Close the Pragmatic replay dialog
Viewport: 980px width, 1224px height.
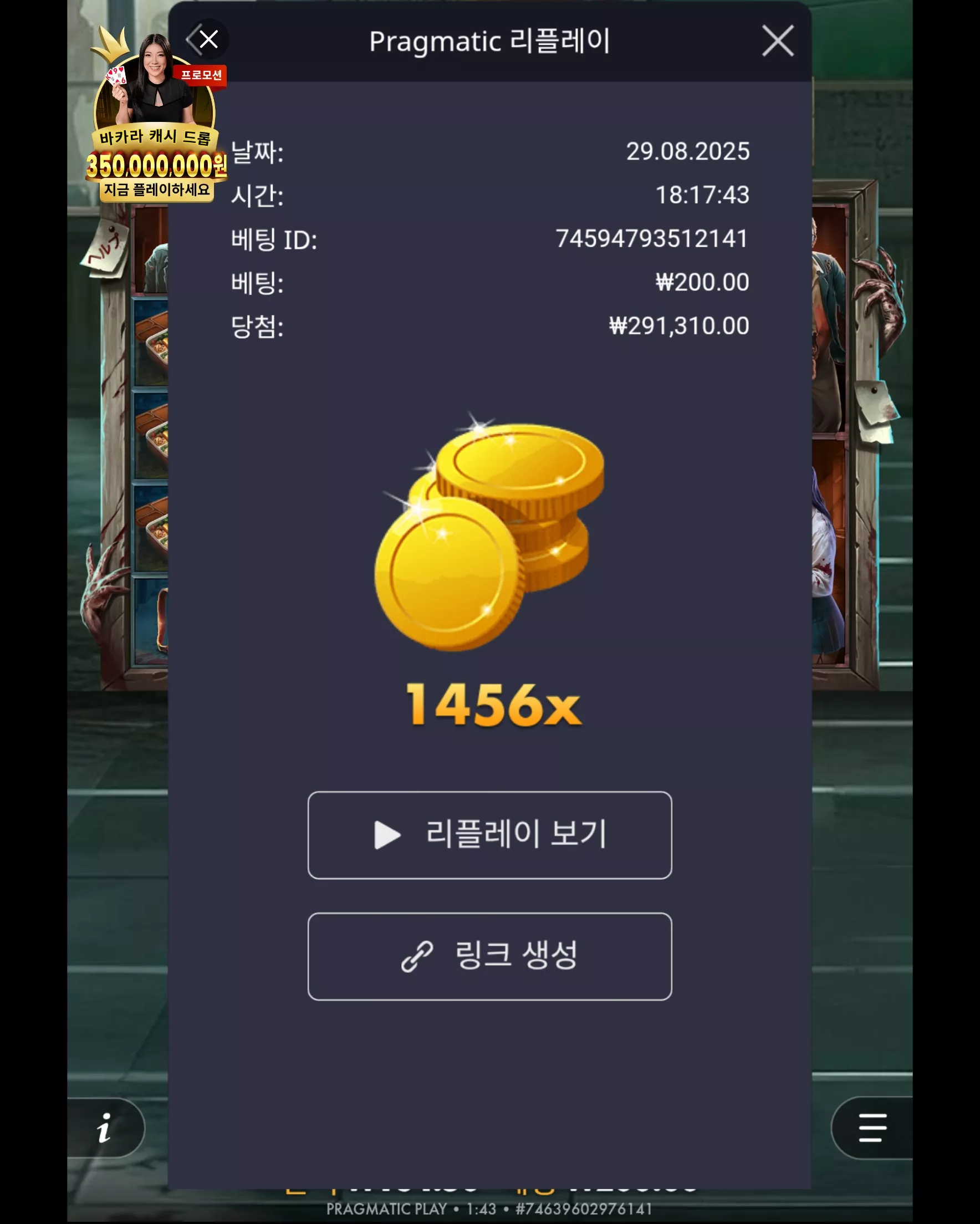pos(777,41)
